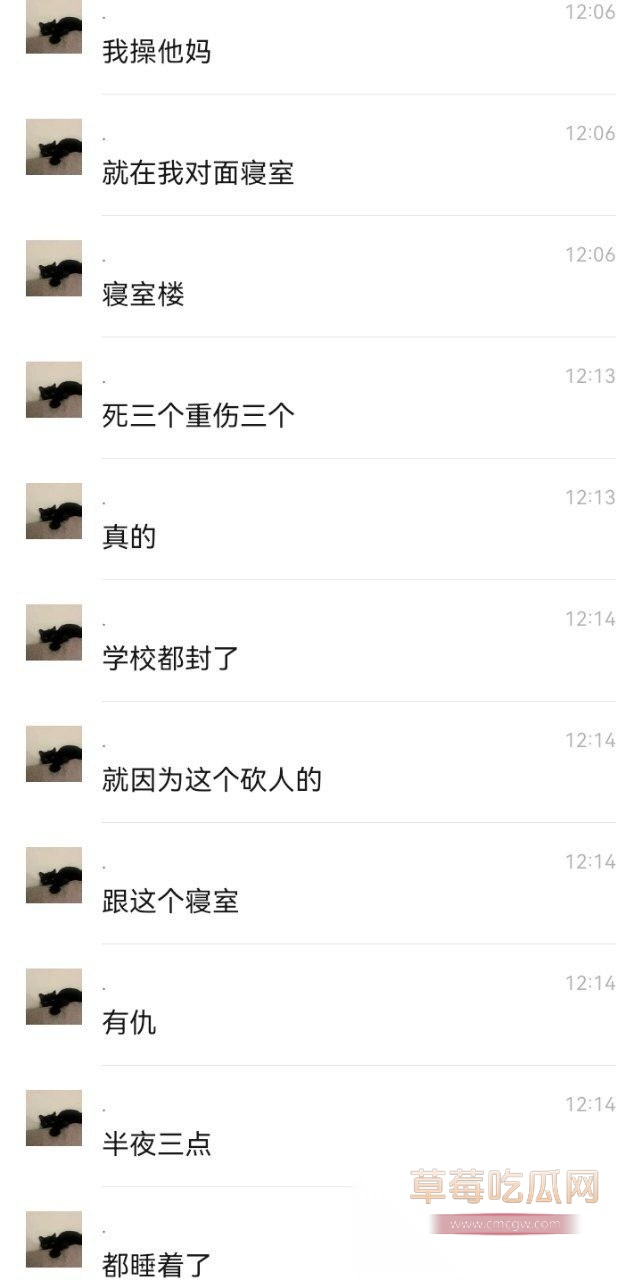This screenshot has height=1280, width=642.
Task: Go to the "有仇" message
Action: click(x=130, y=1022)
